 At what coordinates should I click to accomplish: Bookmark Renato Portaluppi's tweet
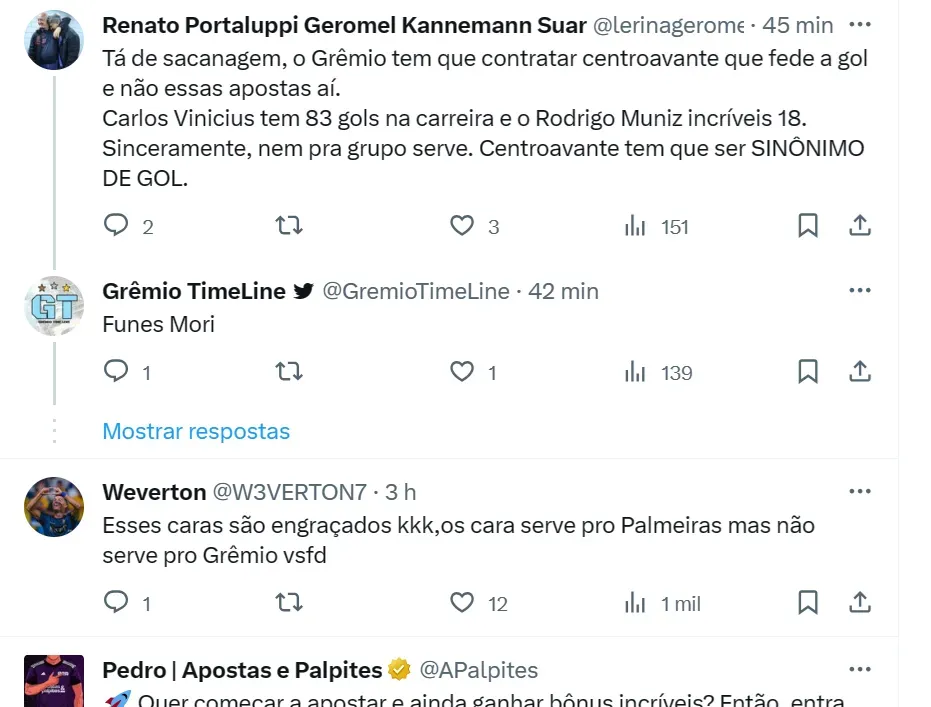pos(807,226)
